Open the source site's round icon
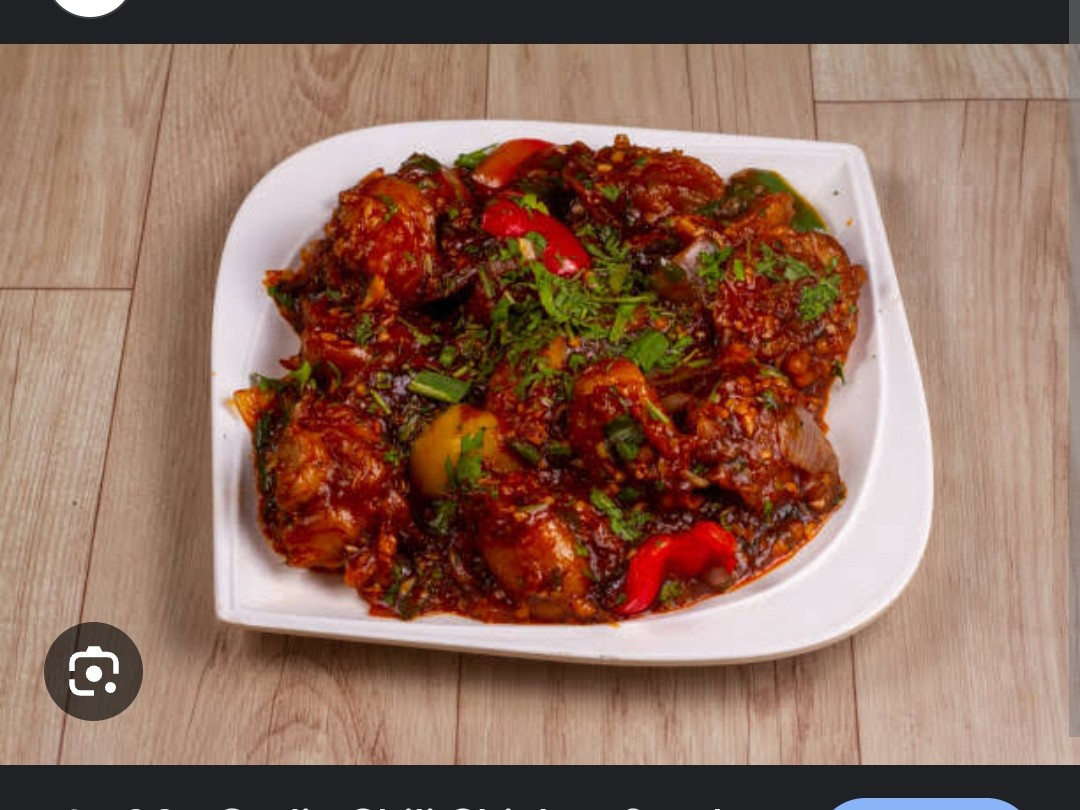1080x810 pixels. (90, 6)
